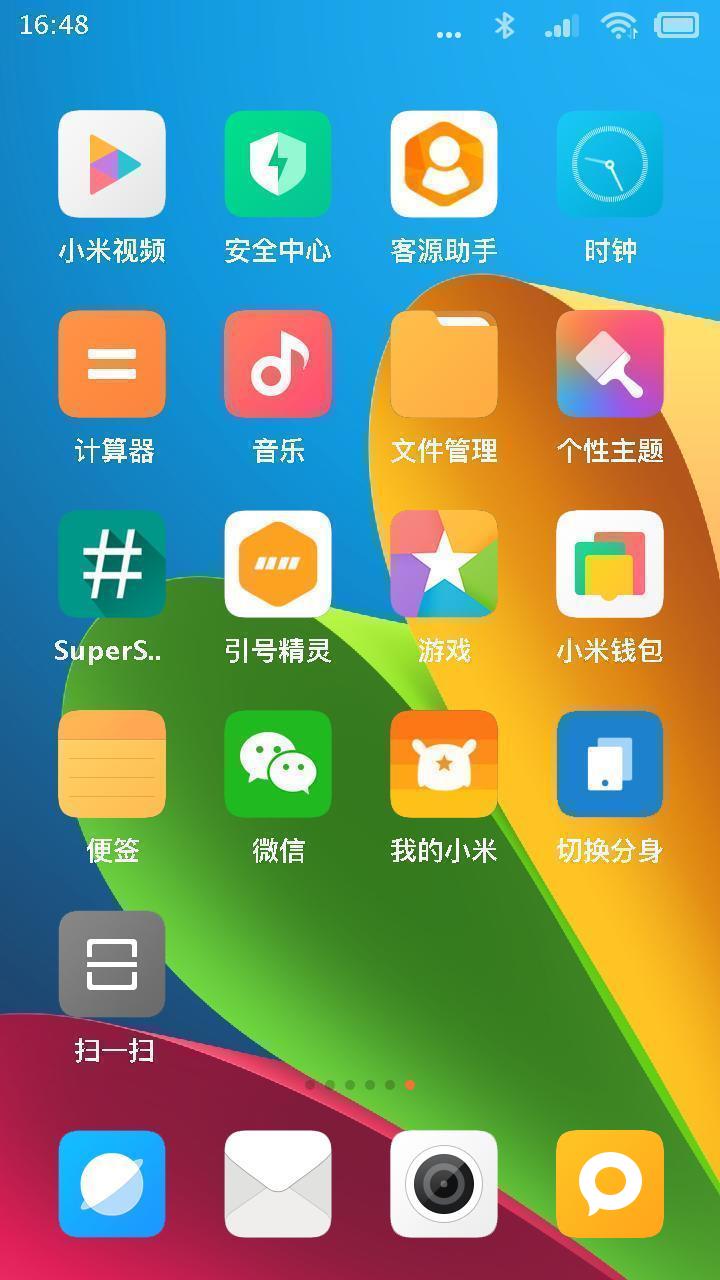Screen dimensions: 720x1280
Task: Launch the SuperS.. app
Action: [111, 563]
